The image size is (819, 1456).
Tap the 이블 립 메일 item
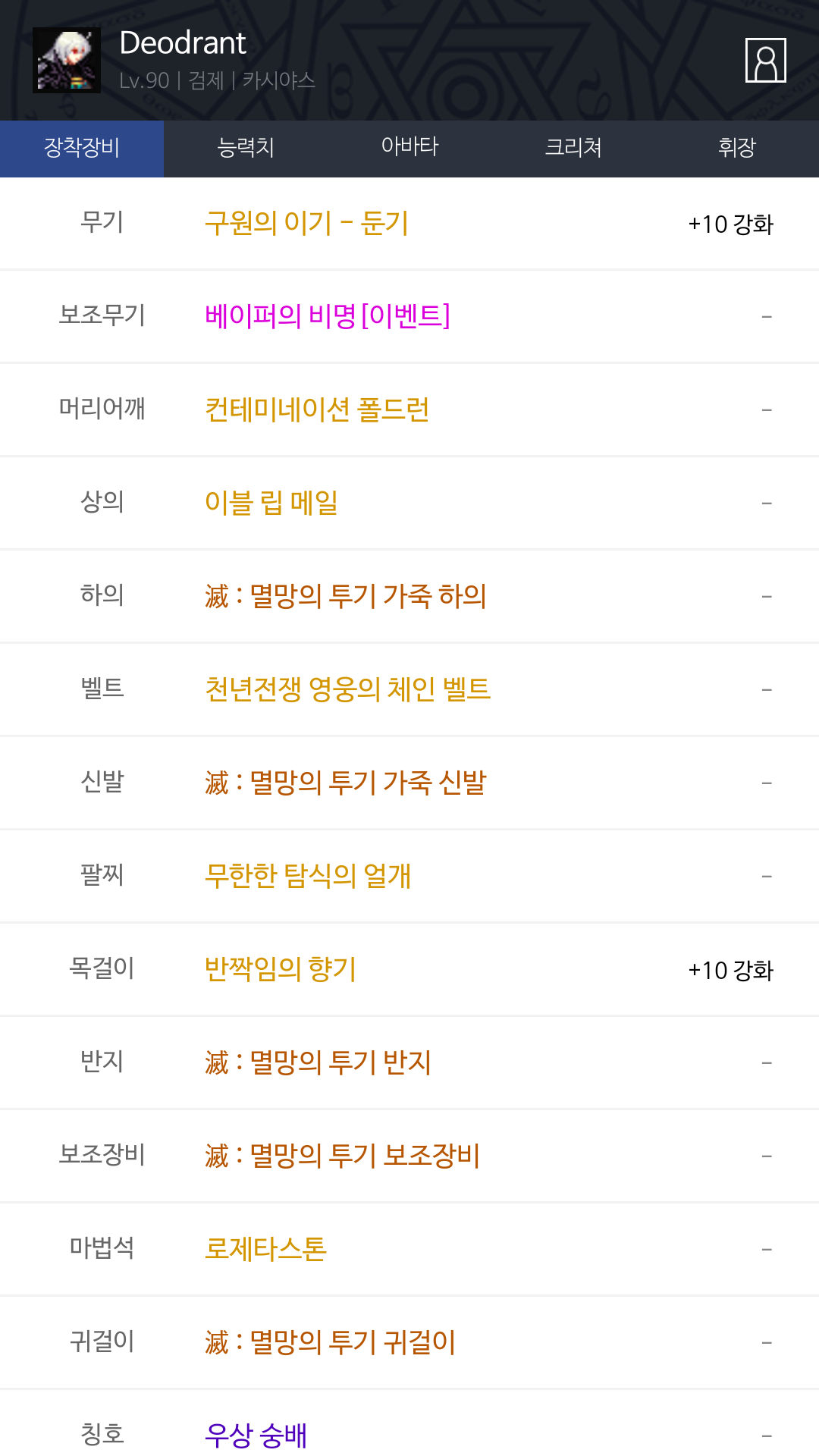(x=271, y=503)
